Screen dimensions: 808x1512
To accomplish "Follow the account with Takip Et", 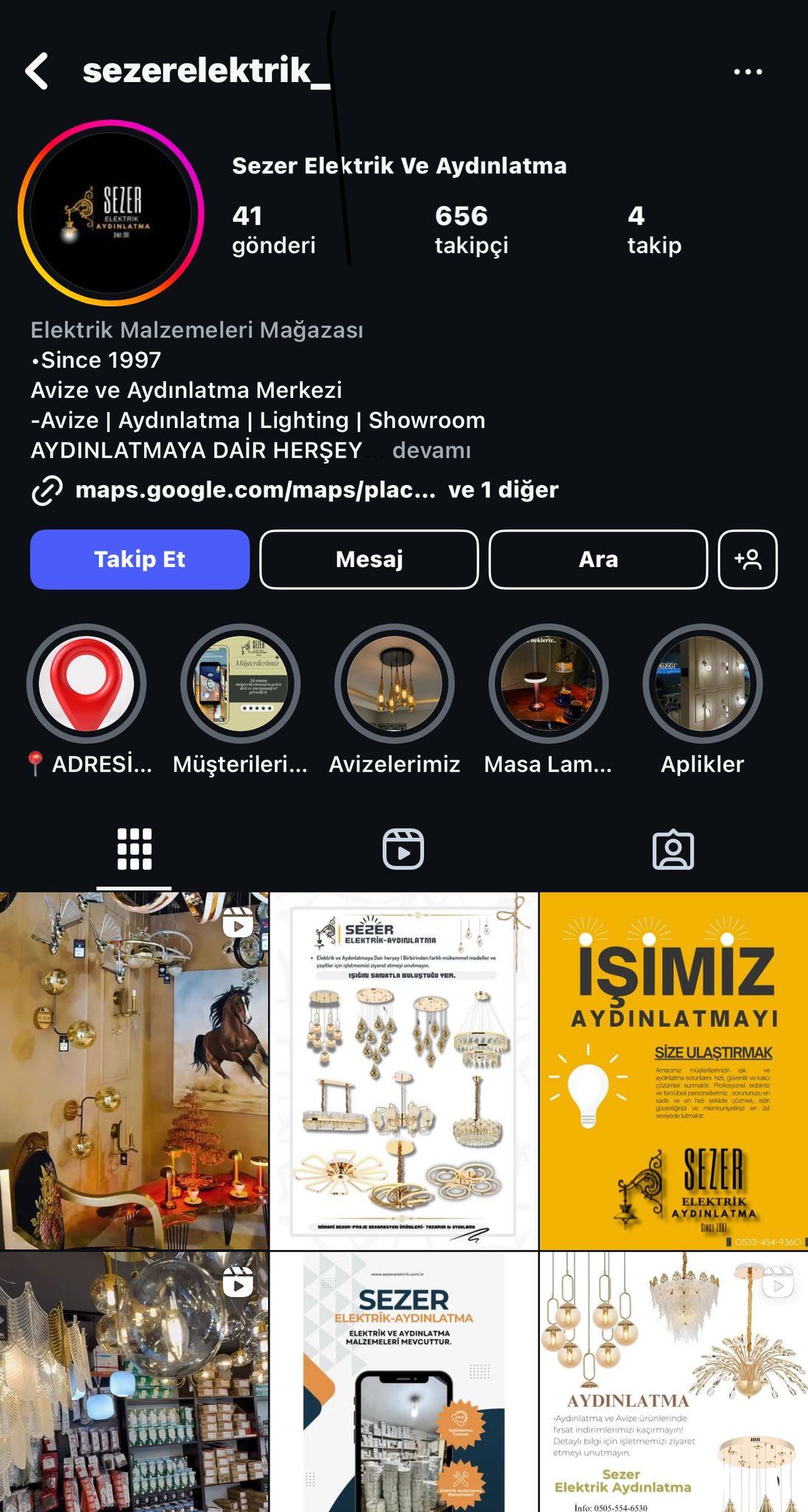I will (140, 560).
